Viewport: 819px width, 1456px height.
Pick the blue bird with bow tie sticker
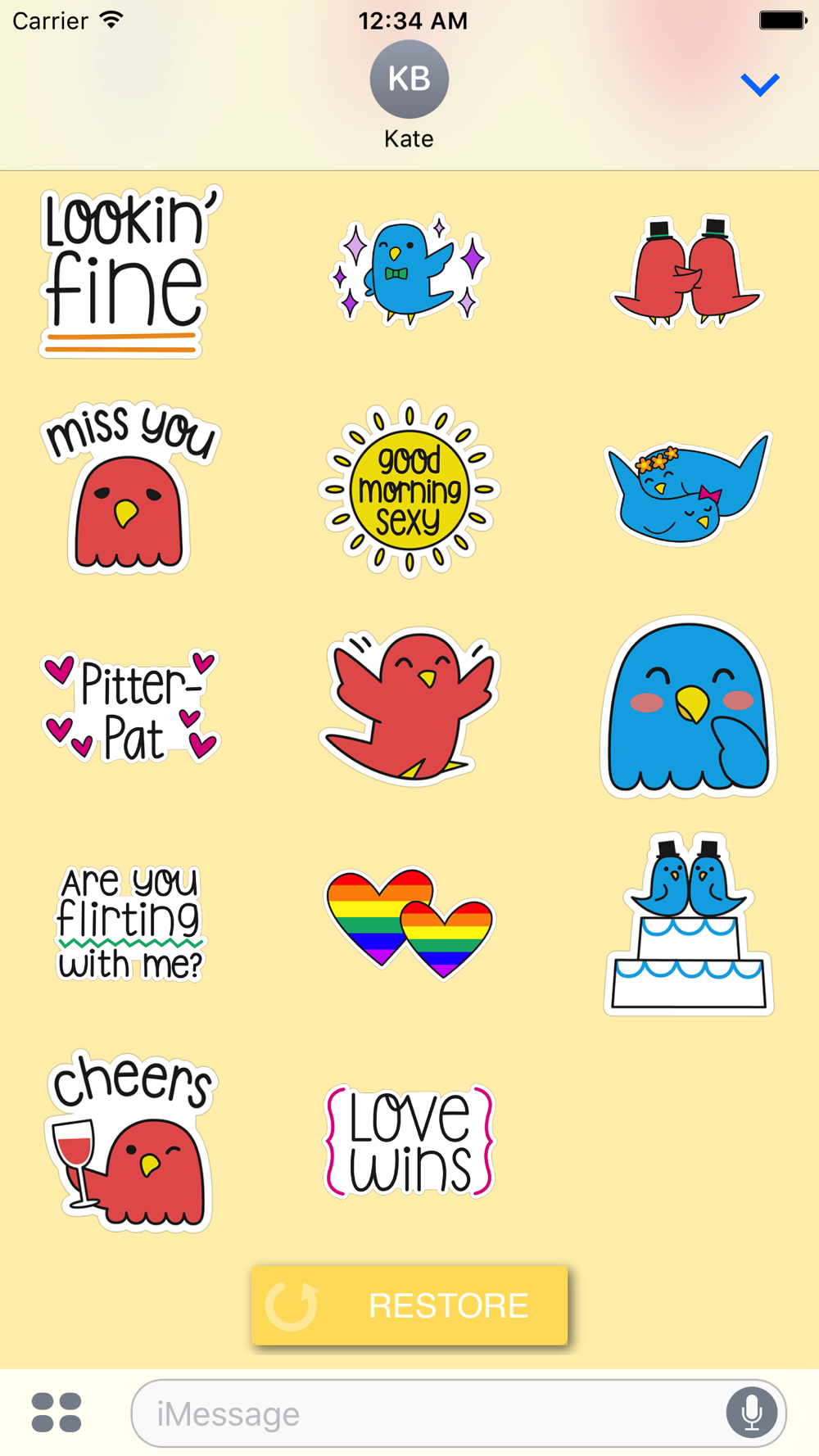pyautogui.click(x=409, y=271)
